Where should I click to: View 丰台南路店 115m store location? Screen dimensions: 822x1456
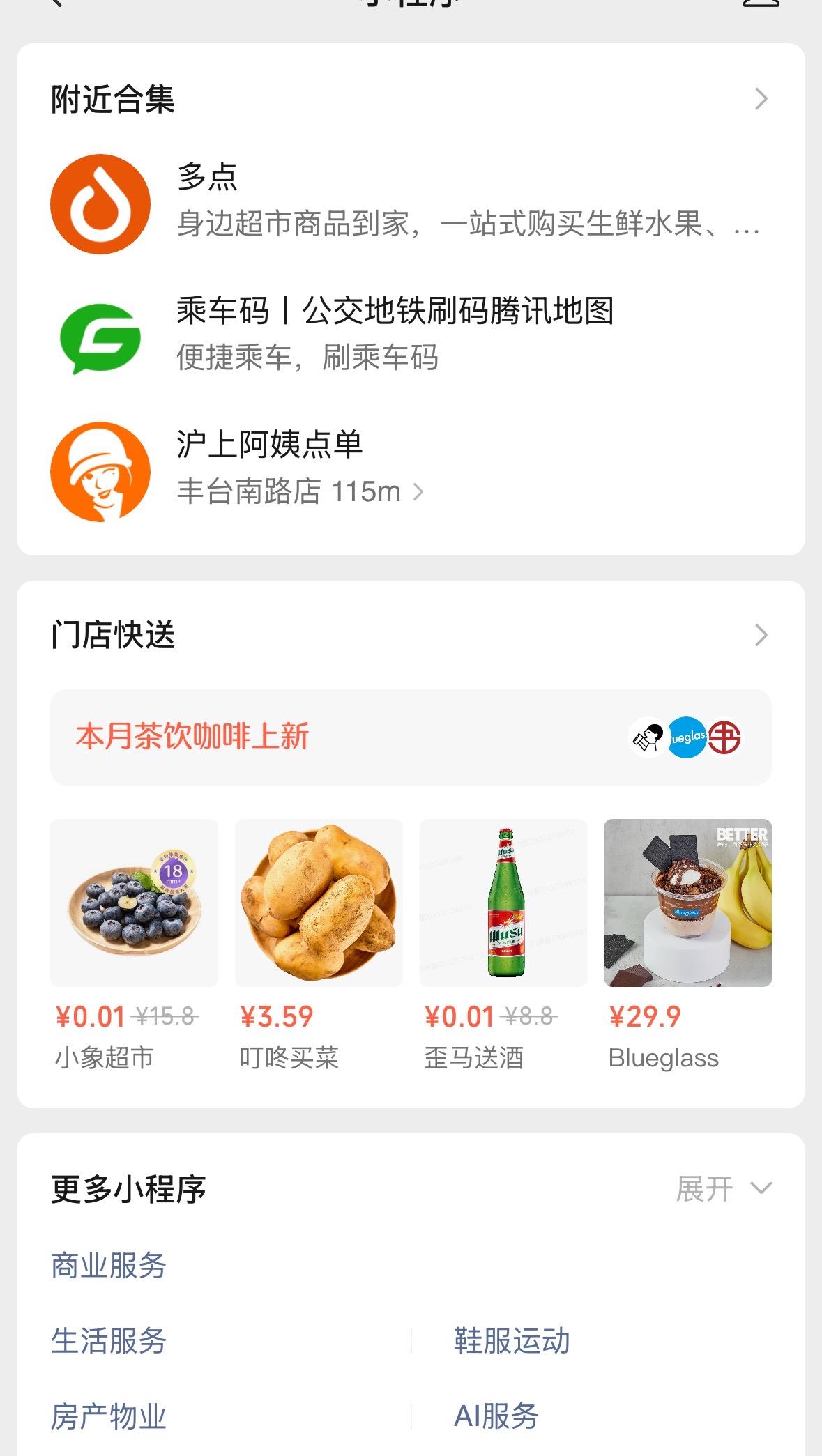point(300,492)
